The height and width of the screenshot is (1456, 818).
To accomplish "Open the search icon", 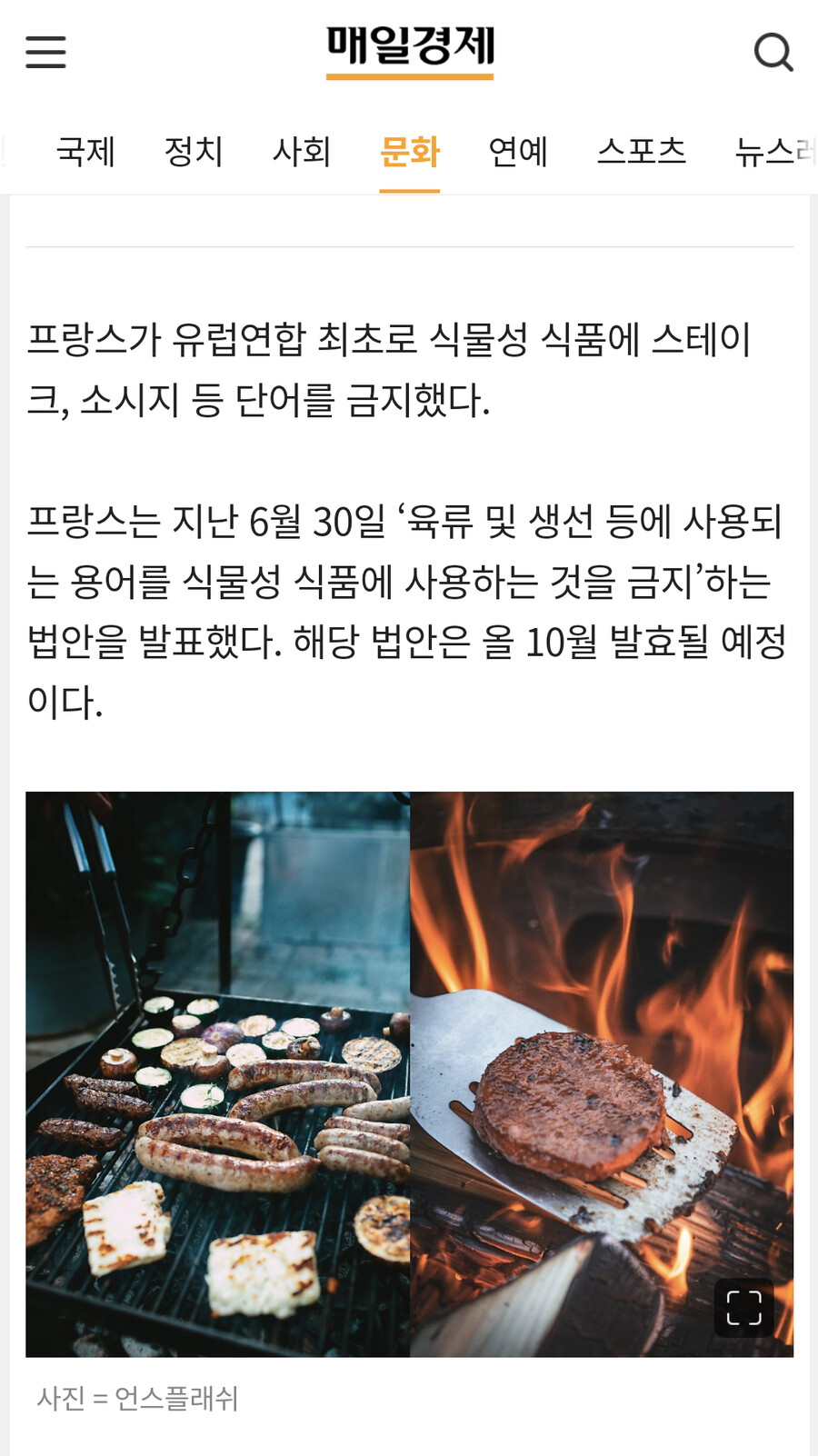I will (x=773, y=52).
